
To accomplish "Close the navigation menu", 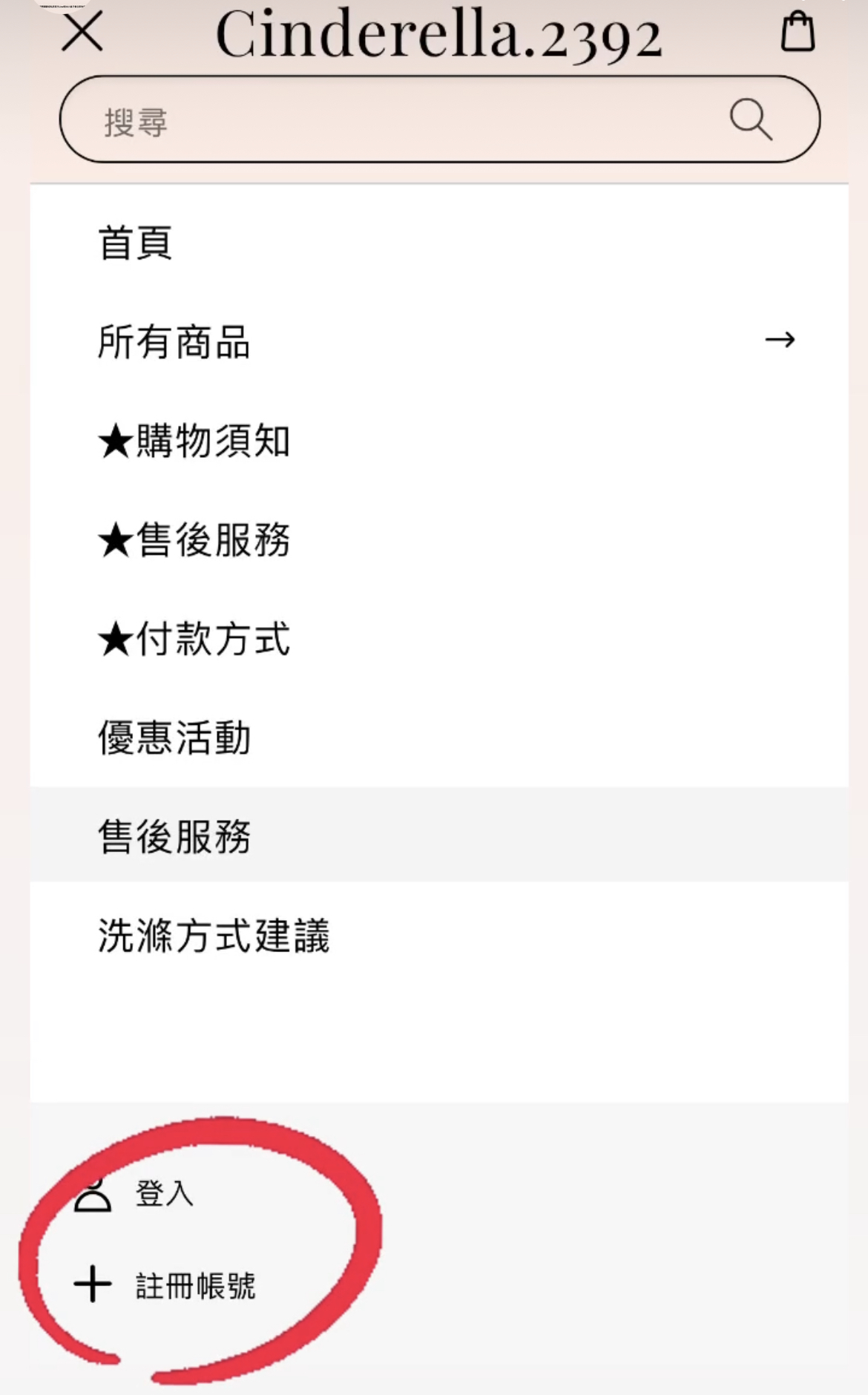I will pos(82,33).
